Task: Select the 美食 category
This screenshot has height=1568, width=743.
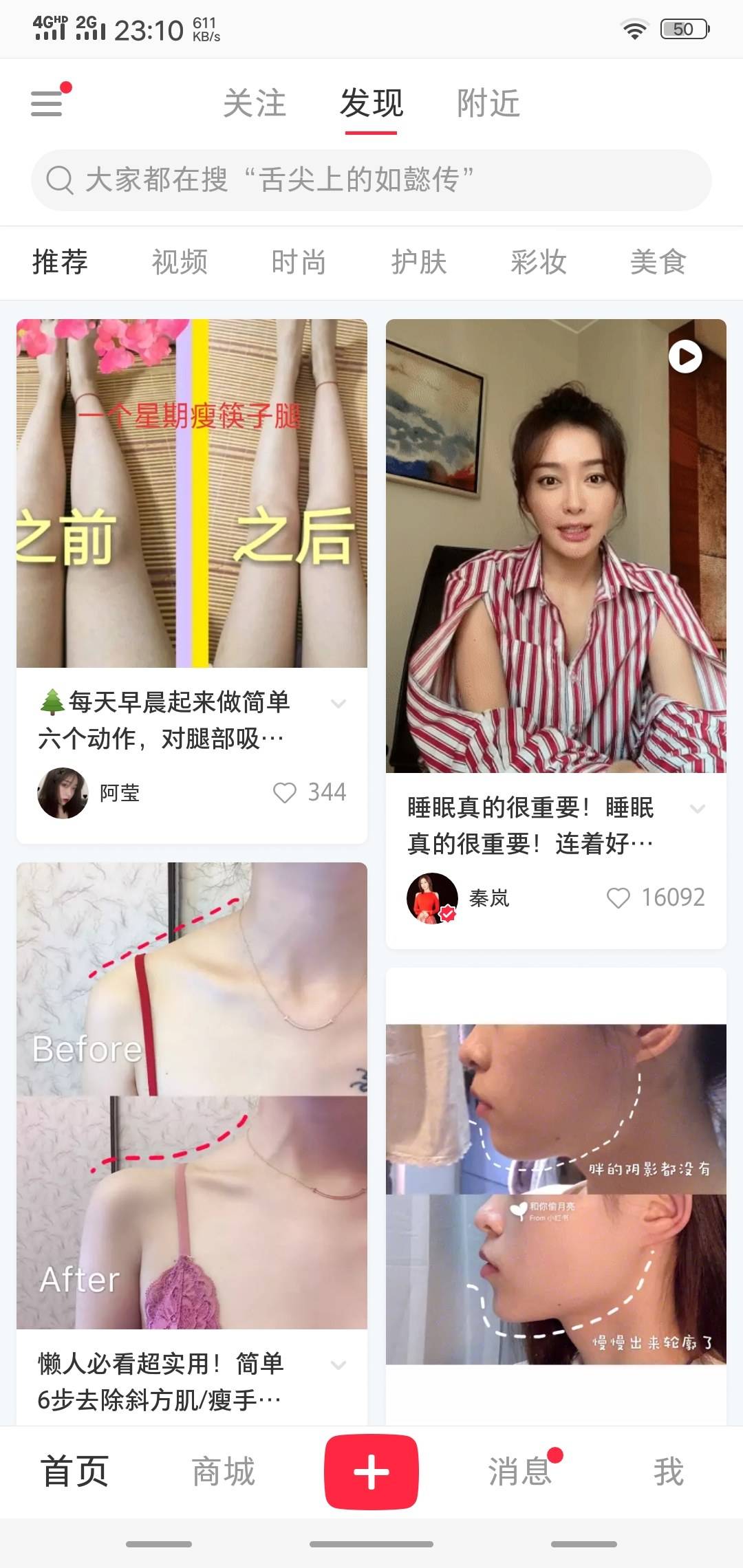Action: [658, 262]
